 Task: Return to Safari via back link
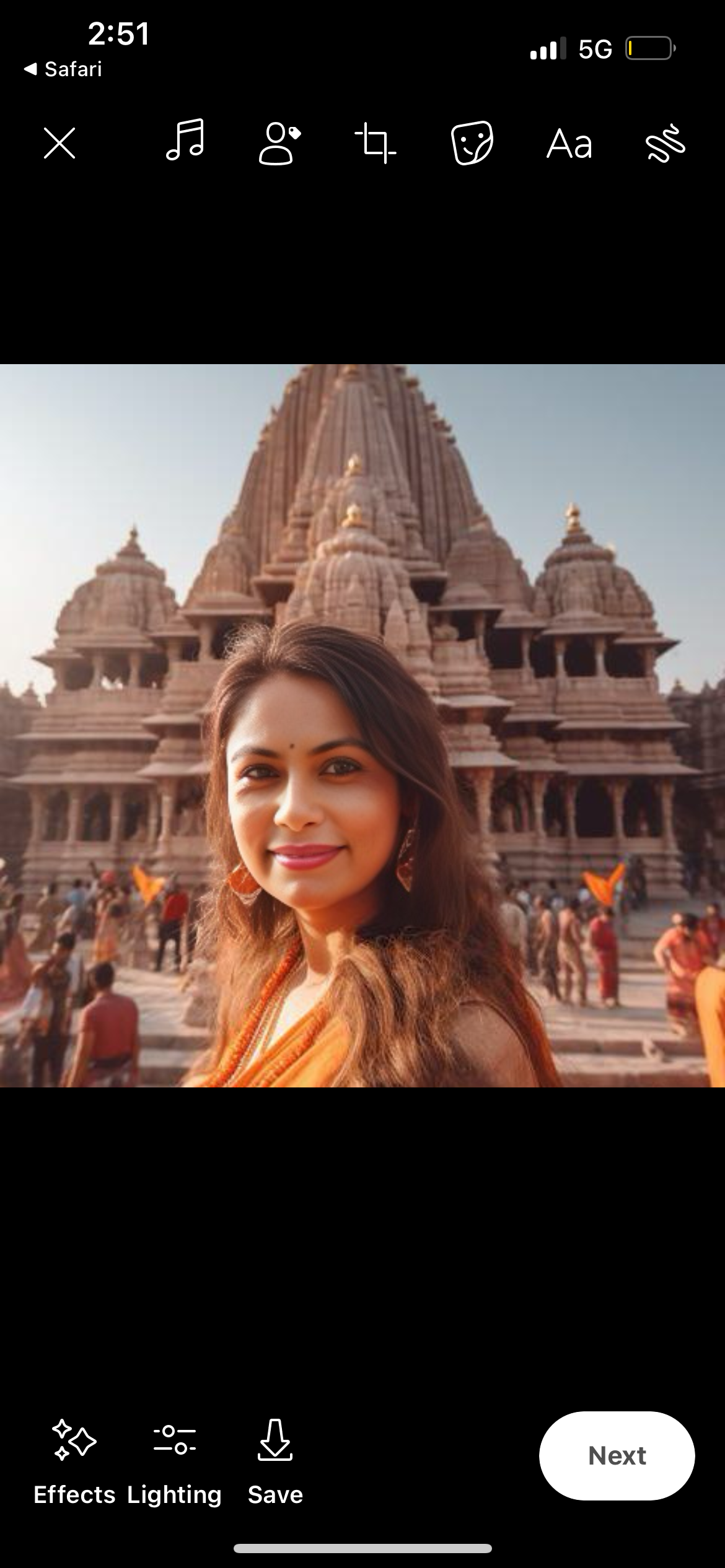(x=63, y=69)
